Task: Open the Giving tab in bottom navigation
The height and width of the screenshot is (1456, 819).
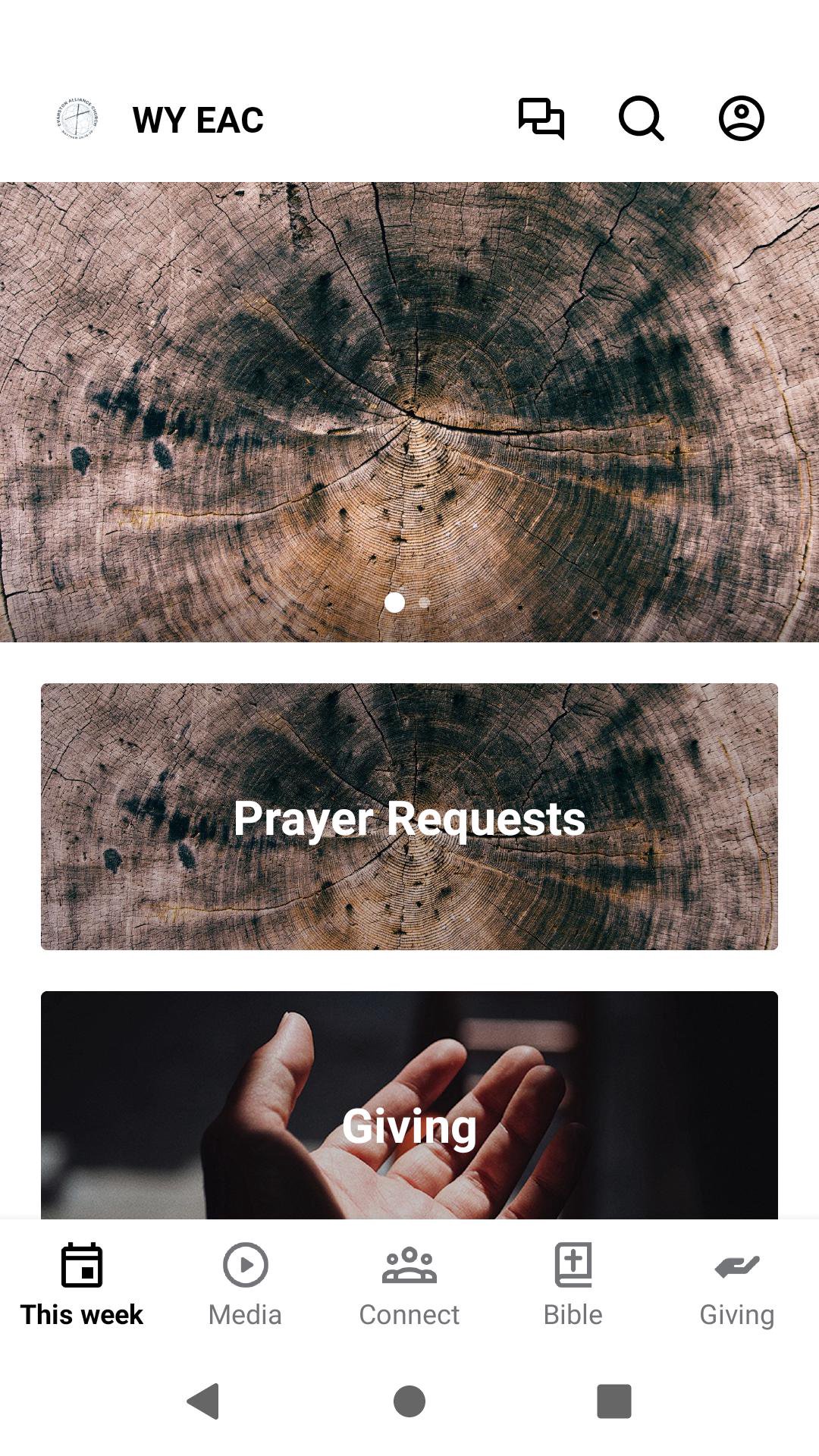Action: click(x=736, y=1285)
